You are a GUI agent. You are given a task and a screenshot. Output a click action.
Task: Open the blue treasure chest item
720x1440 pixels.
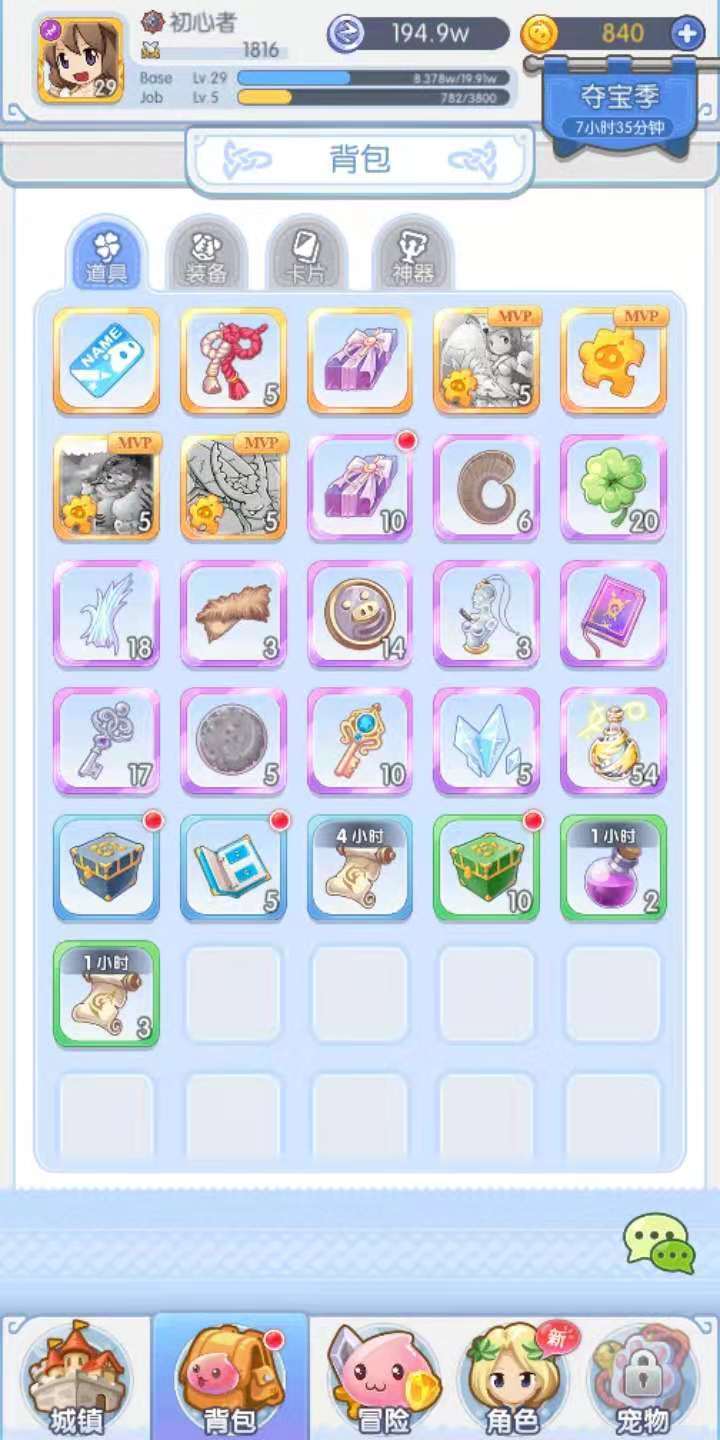106,867
